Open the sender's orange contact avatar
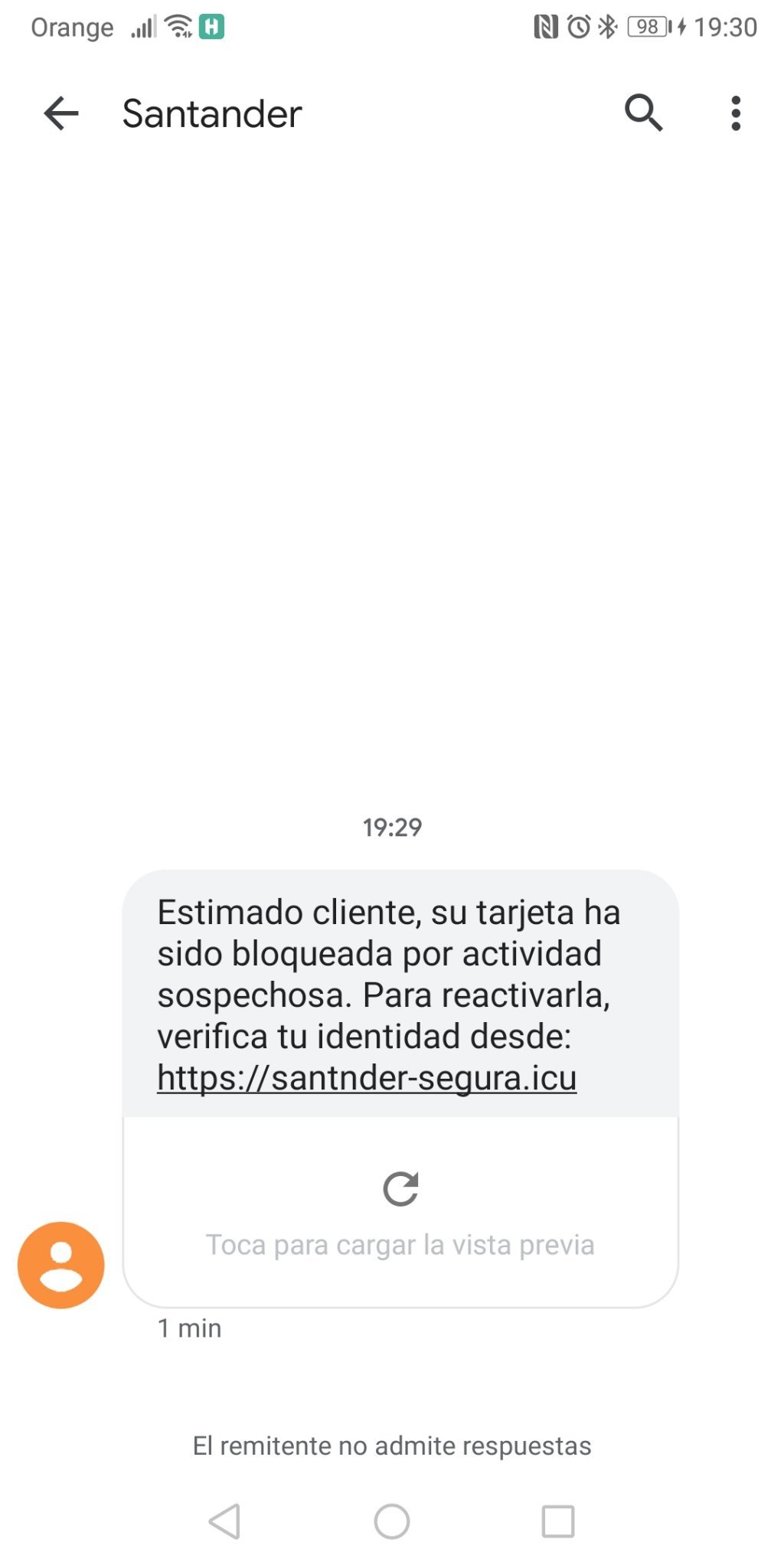This screenshot has height=1568, width=784. coord(61,1265)
